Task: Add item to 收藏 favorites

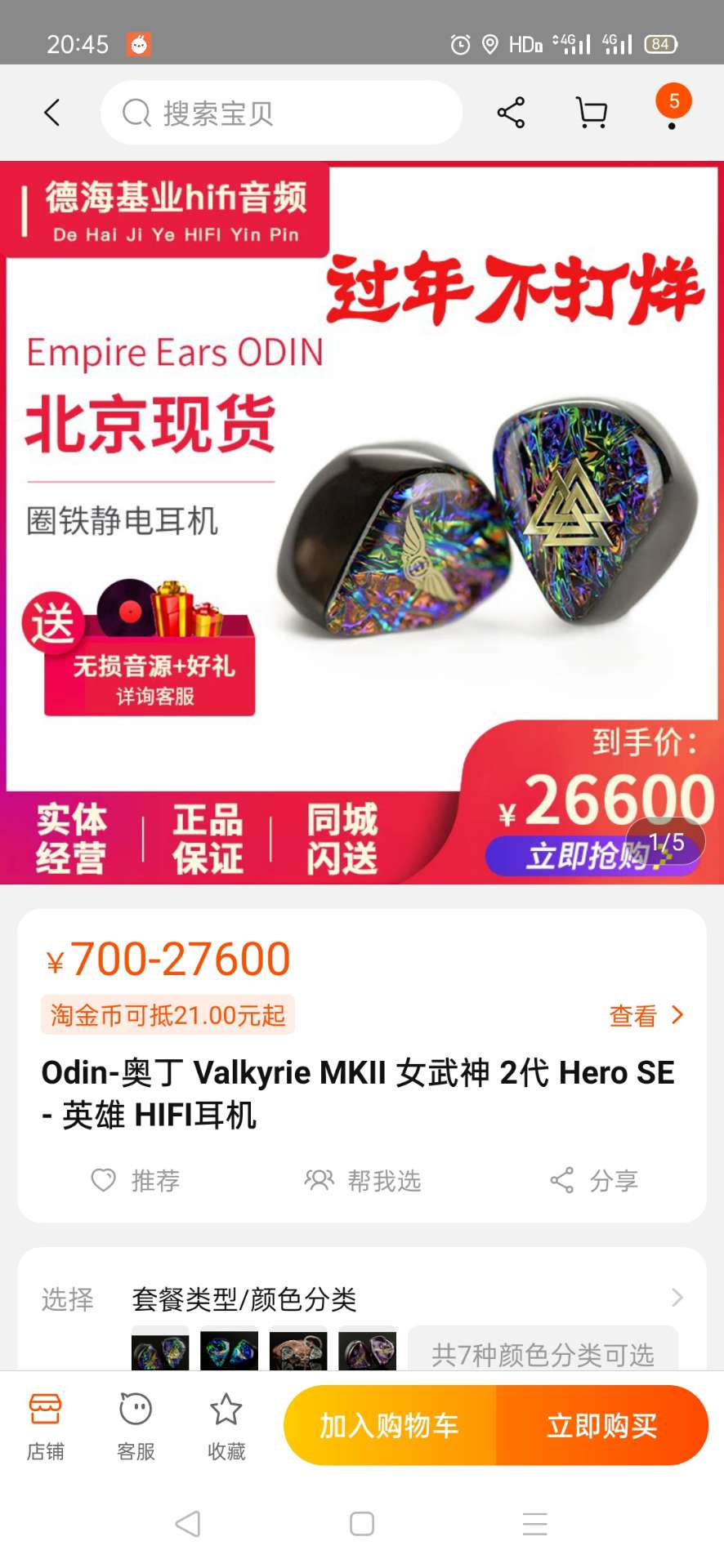Action: pyautogui.click(x=226, y=1425)
